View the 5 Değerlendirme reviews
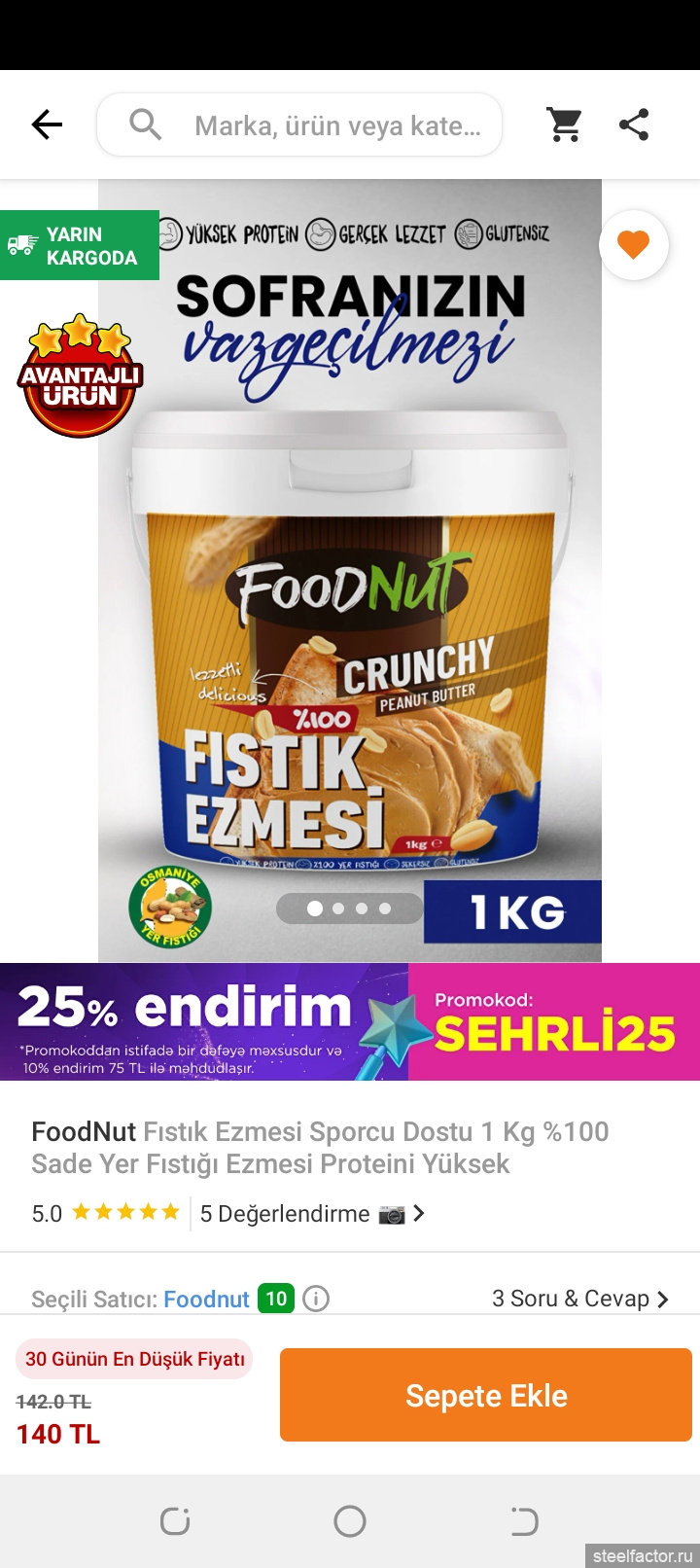700x1568 pixels. [312, 1214]
